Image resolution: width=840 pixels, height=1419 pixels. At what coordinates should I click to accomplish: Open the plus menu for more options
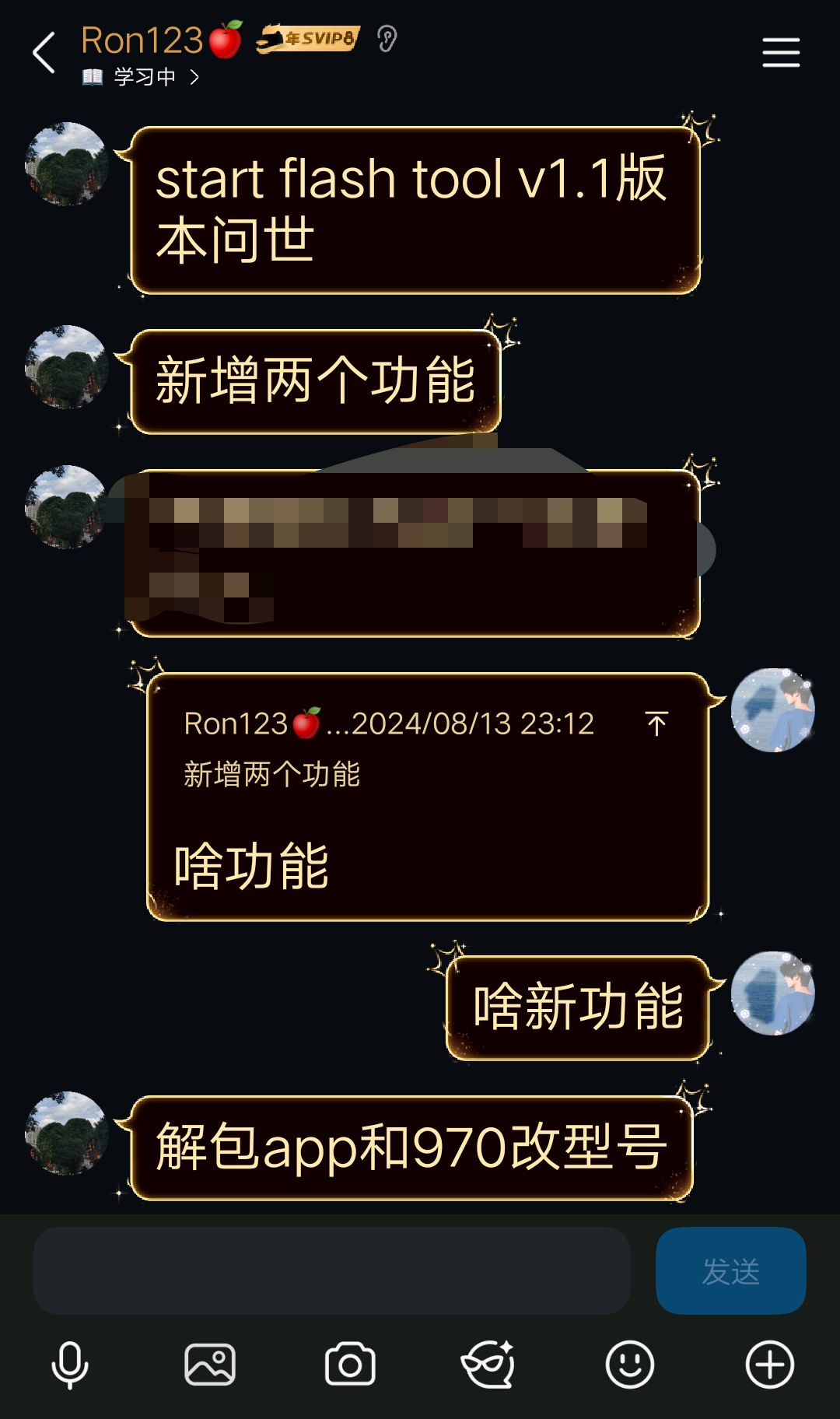click(x=769, y=1365)
